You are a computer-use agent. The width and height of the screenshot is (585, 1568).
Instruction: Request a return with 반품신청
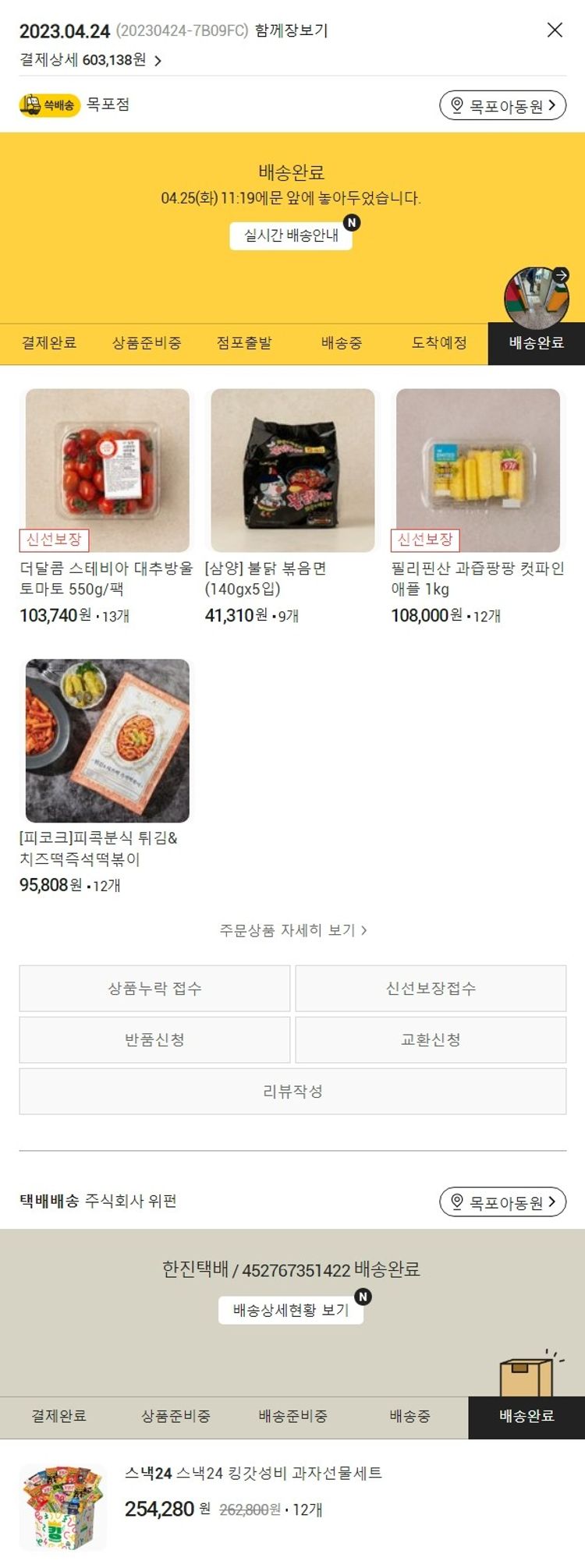(x=154, y=1040)
